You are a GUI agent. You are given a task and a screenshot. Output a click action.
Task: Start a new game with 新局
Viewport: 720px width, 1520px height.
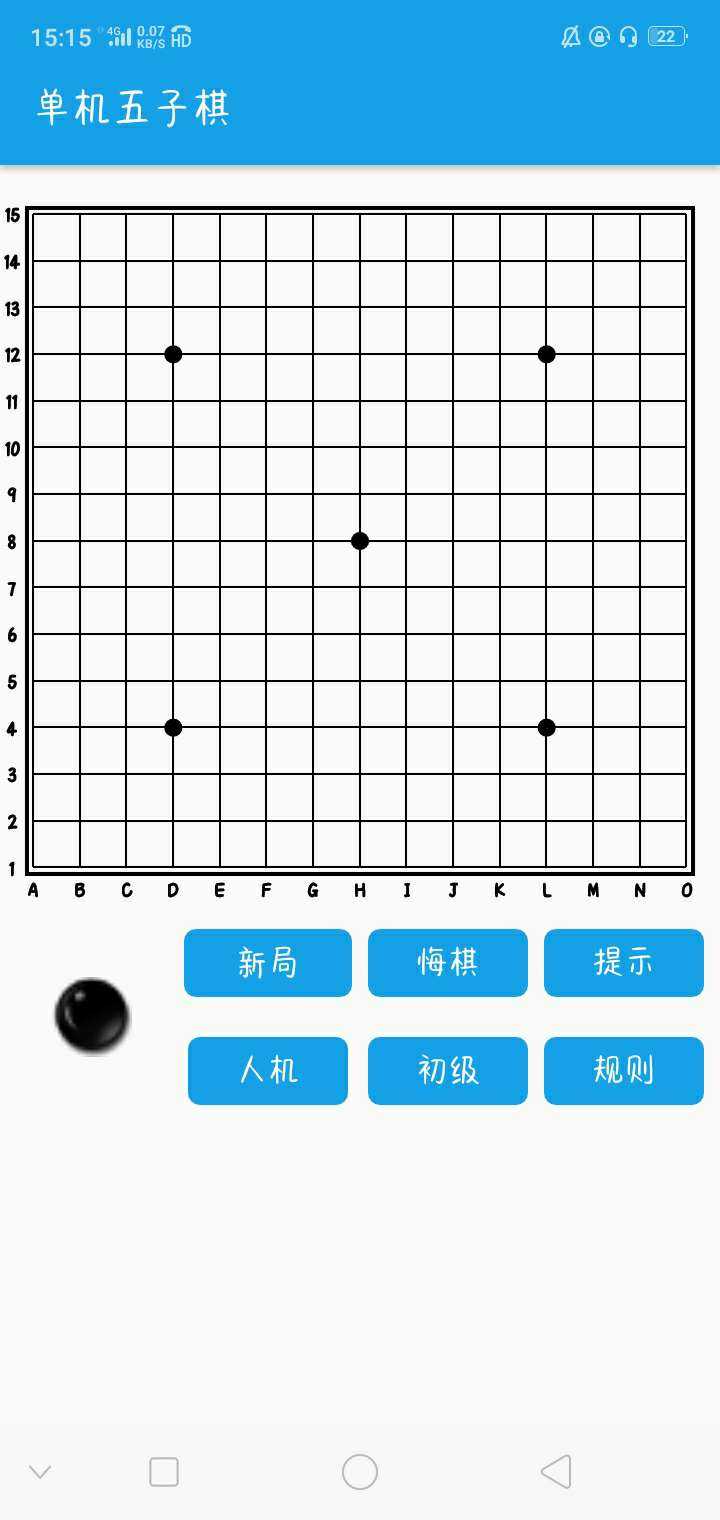coord(268,962)
